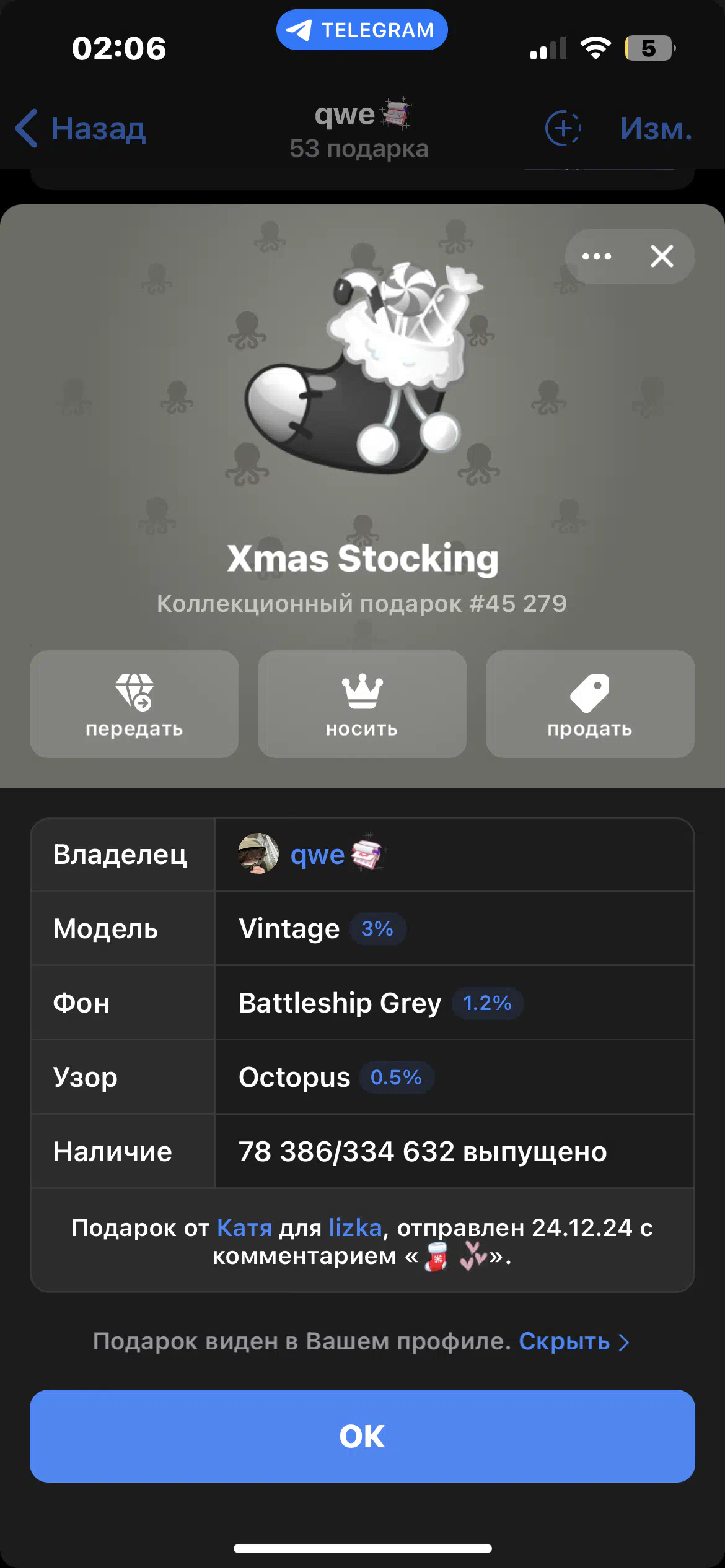Tap the передать transfer button
This screenshot has height=1568, width=725.
pyautogui.click(x=134, y=704)
